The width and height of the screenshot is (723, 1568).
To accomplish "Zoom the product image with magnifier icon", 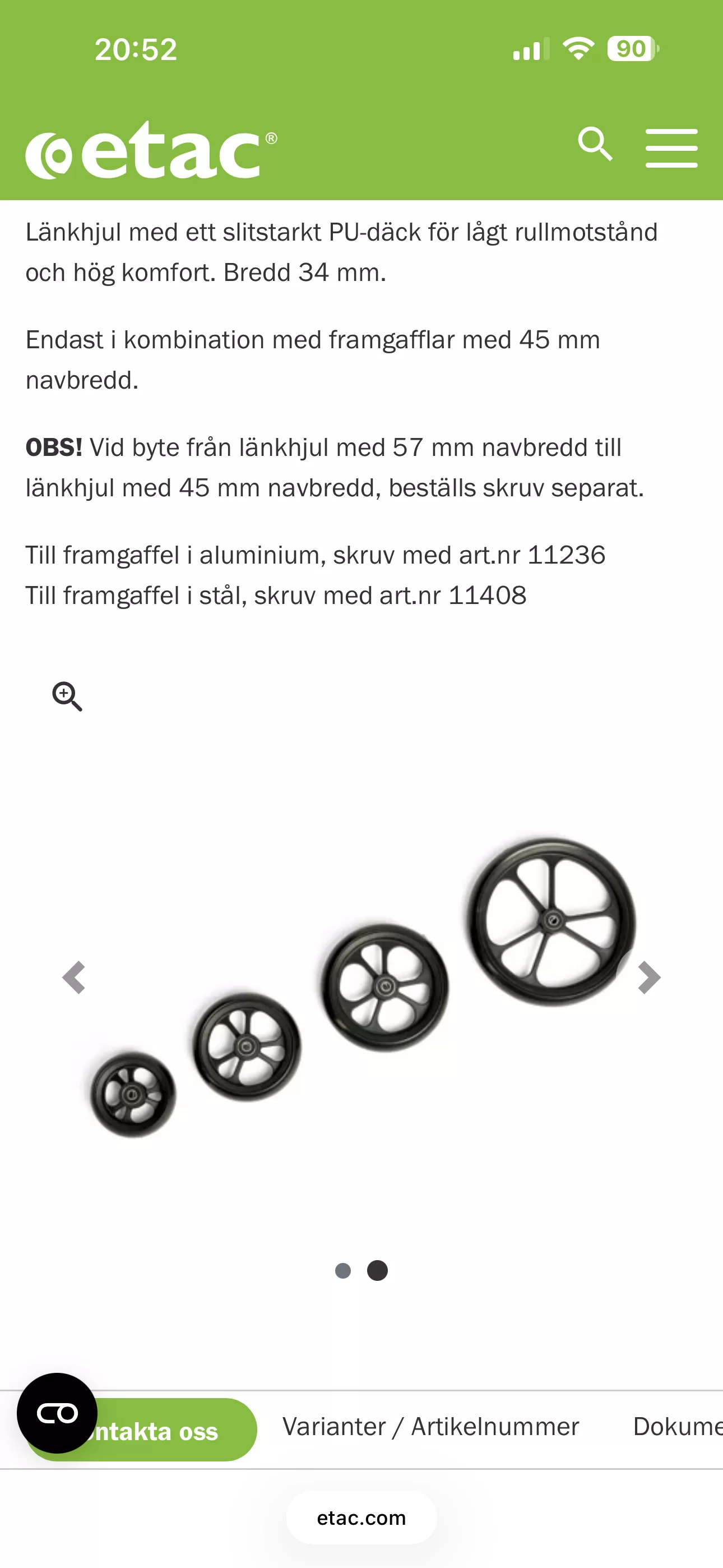I will [67, 697].
